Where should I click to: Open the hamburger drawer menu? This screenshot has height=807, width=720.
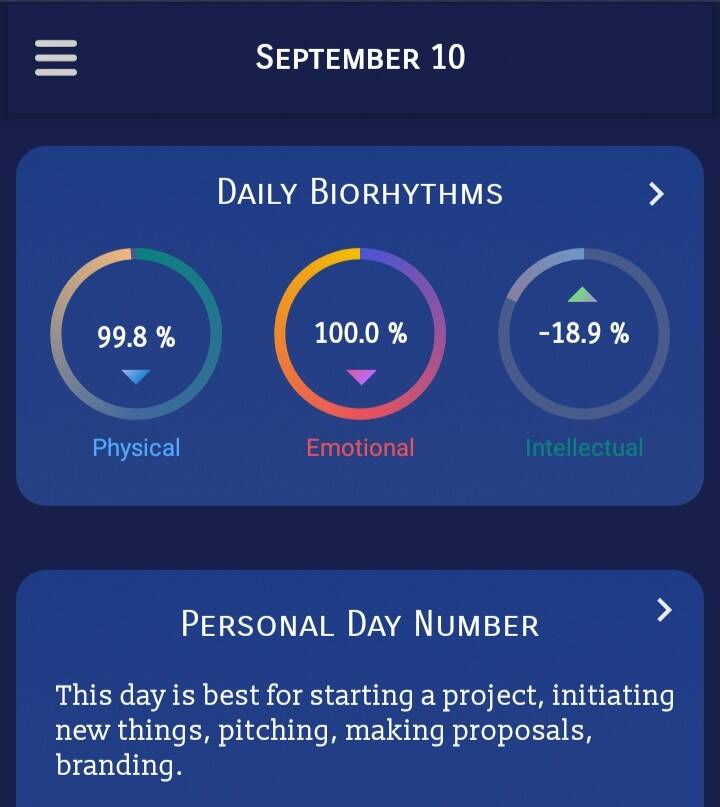pos(56,58)
